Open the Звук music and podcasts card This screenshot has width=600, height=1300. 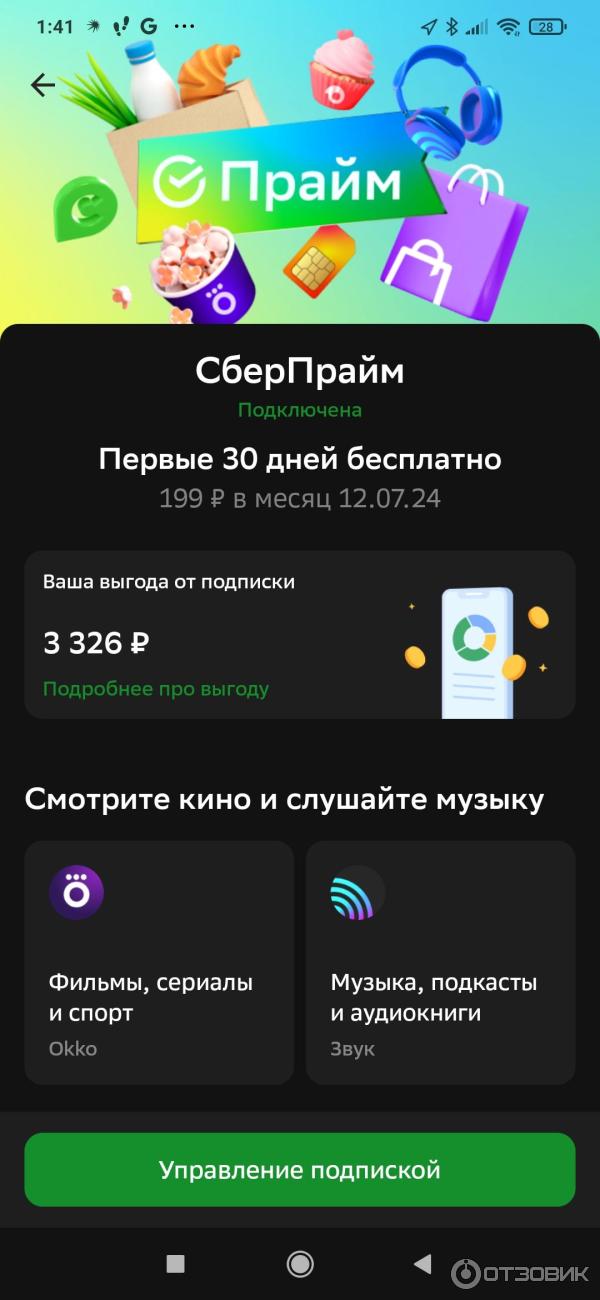tap(440, 962)
